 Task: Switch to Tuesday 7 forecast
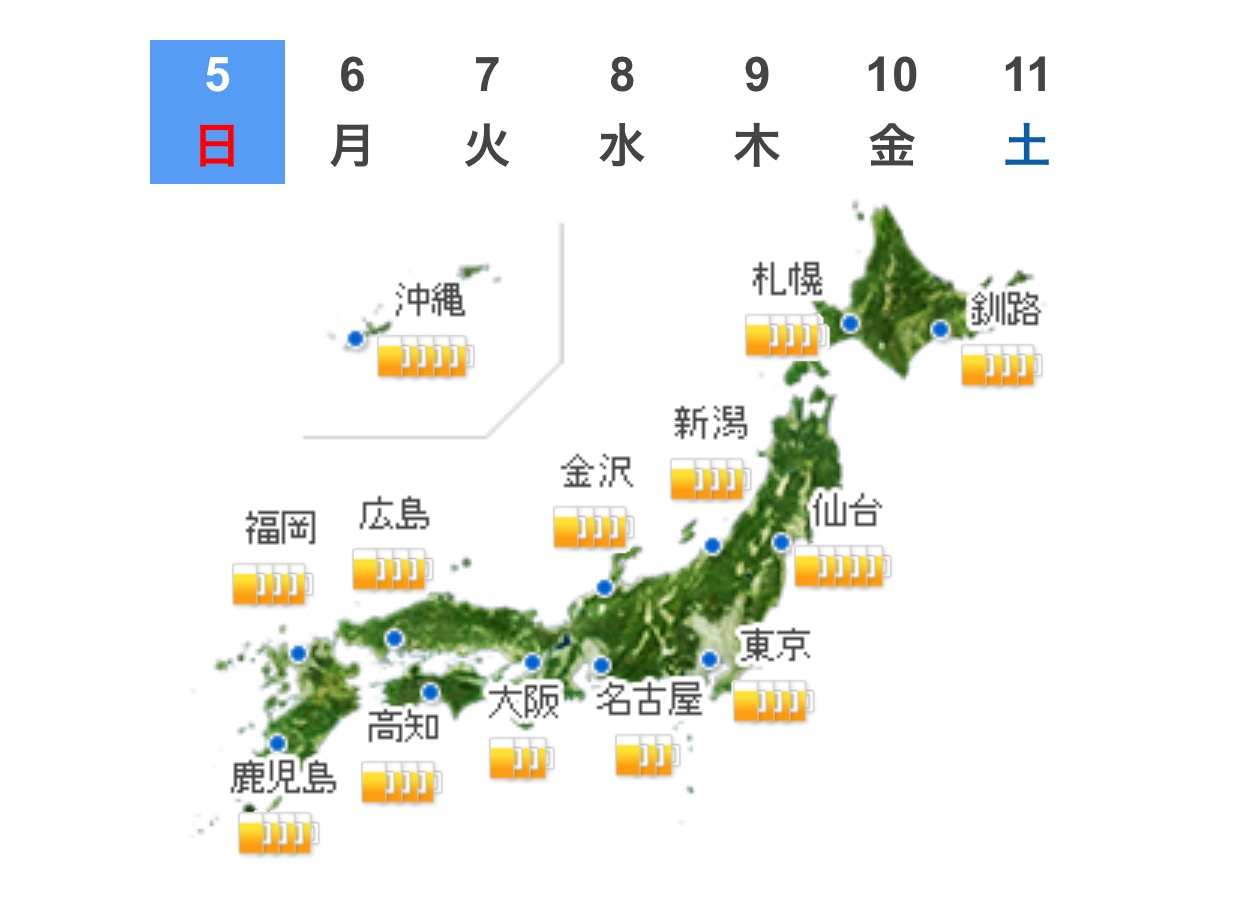pos(487,112)
